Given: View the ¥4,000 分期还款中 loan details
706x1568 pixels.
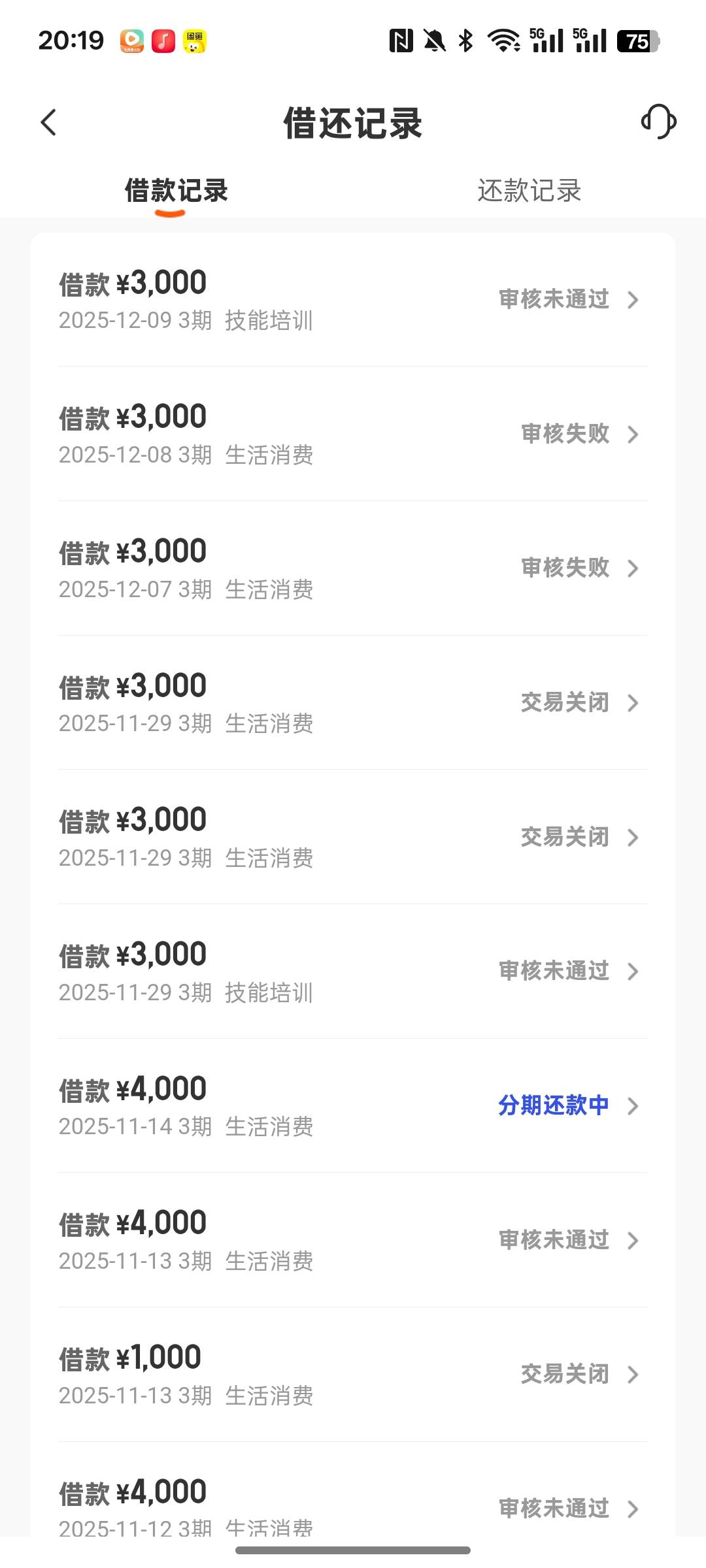Looking at the screenshot, I should [353, 1106].
